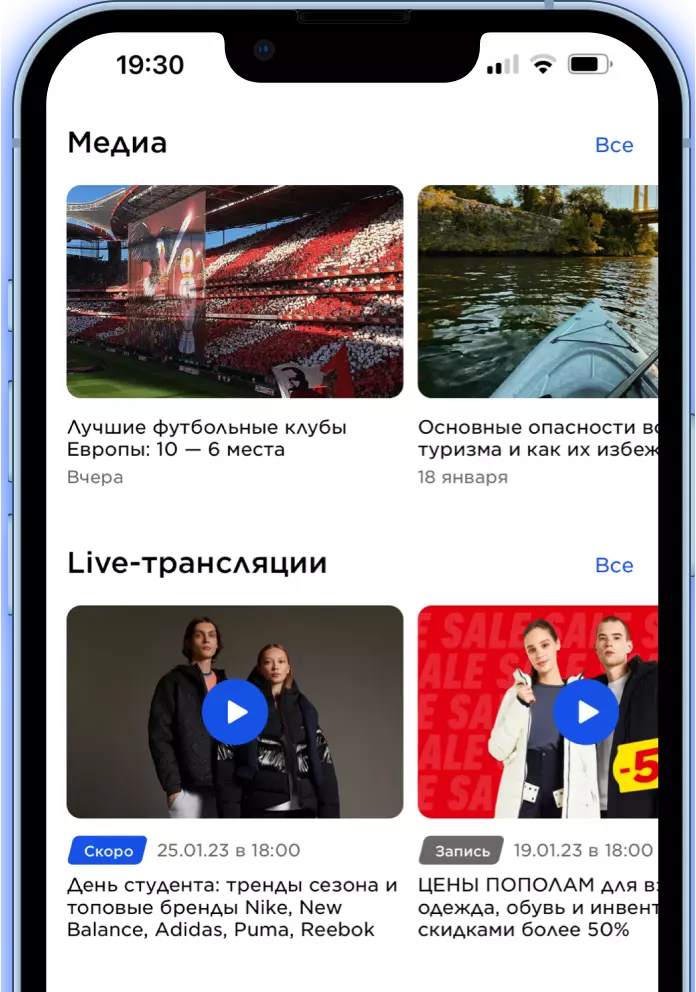
Task: Open День студента broadcast details
Action: click(x=232, y=907)
